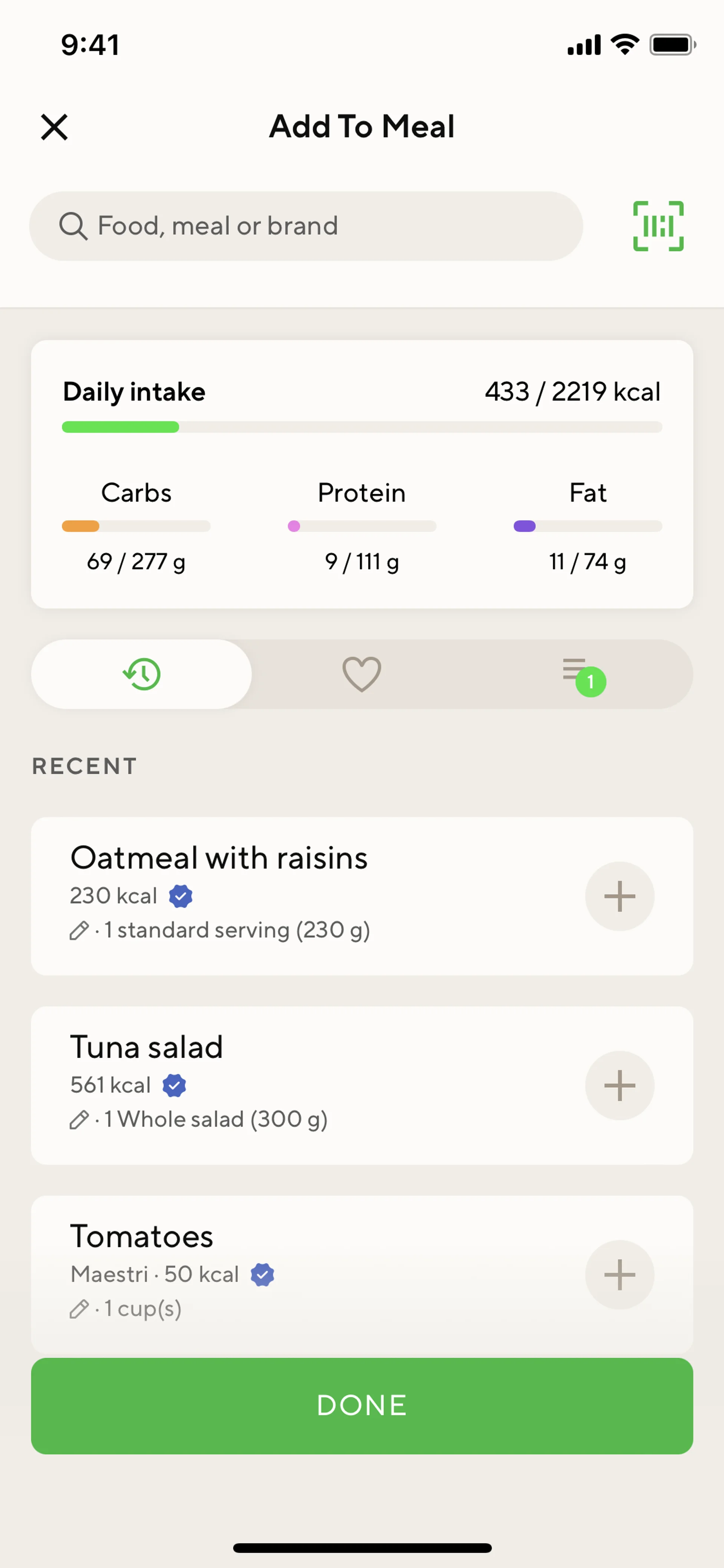The image size is (724, 1568).
Task: Add Tuna salad to meal
Action: point(619,1085)
